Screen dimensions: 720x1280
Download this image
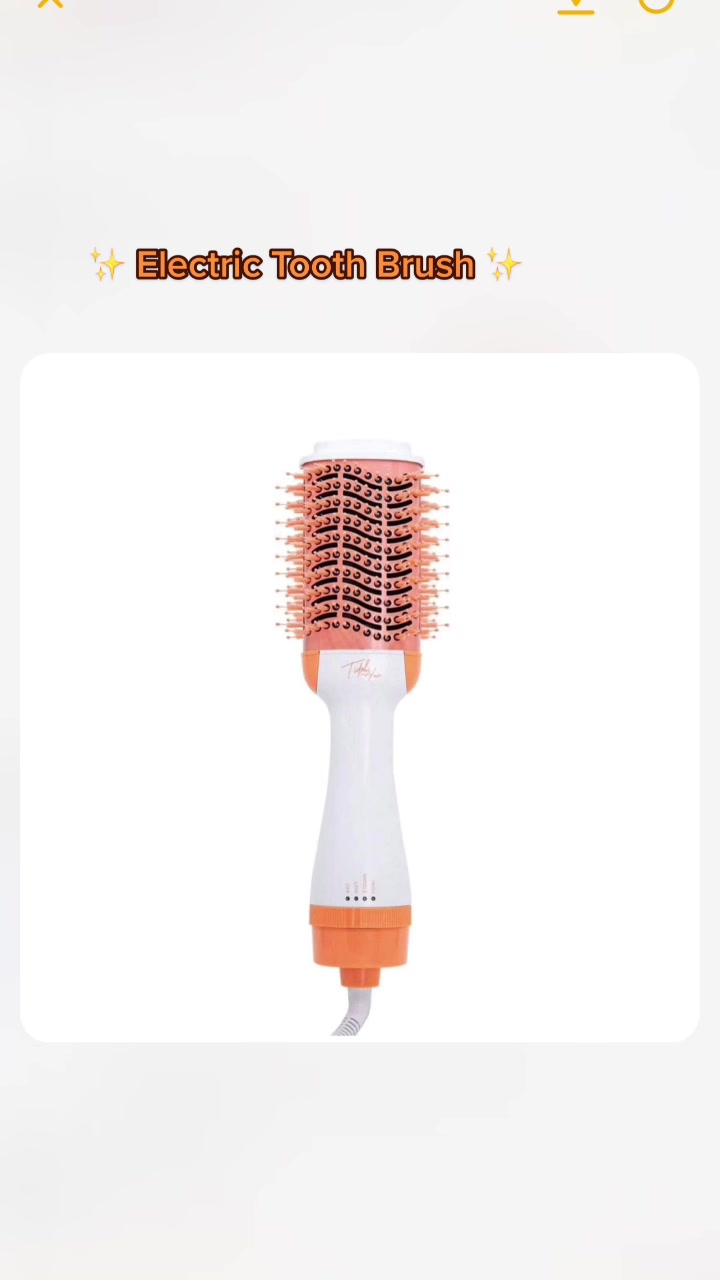[576, 6]
